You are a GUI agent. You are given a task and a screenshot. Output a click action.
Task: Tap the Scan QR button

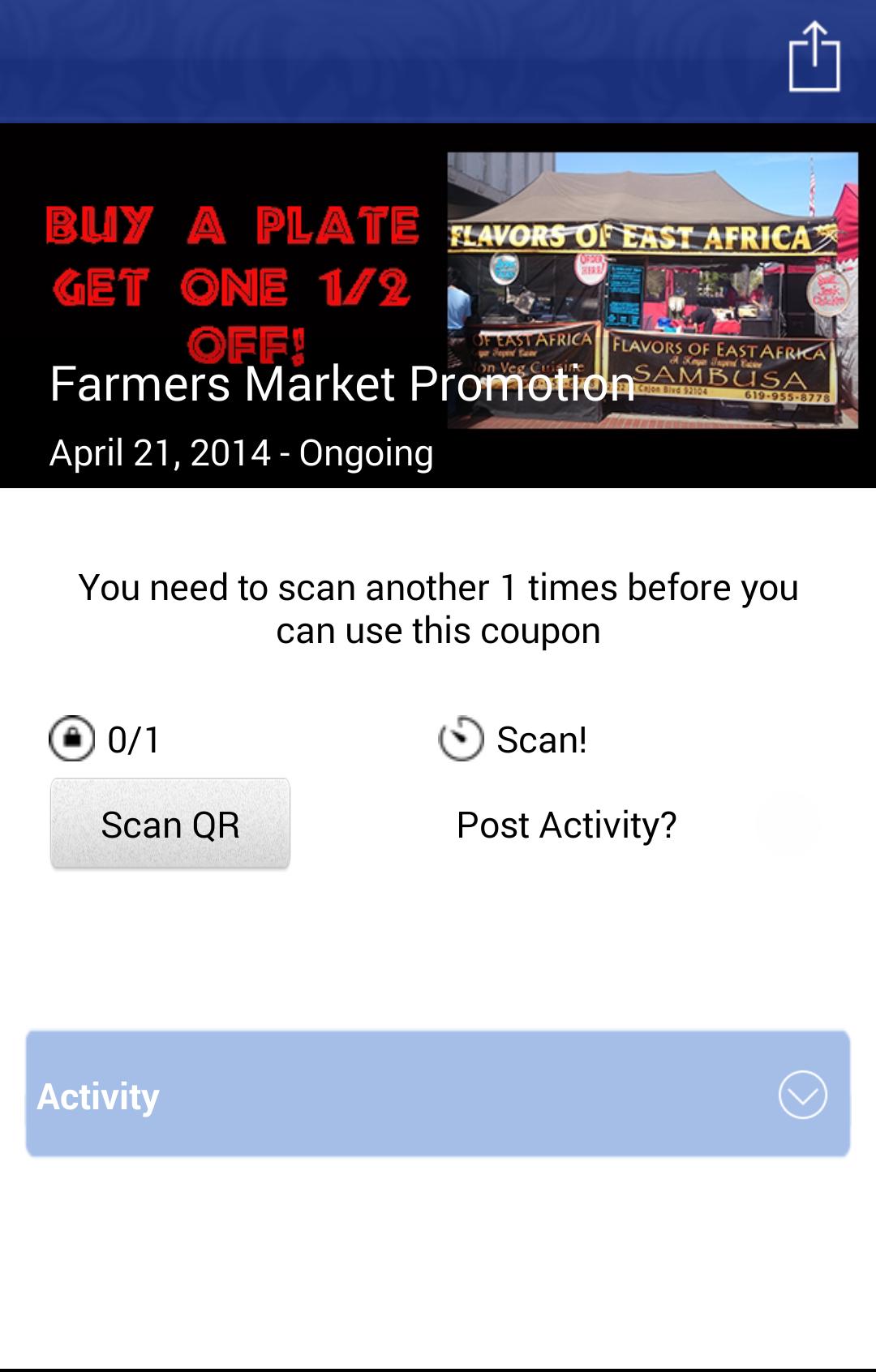(x=170, y=824)
